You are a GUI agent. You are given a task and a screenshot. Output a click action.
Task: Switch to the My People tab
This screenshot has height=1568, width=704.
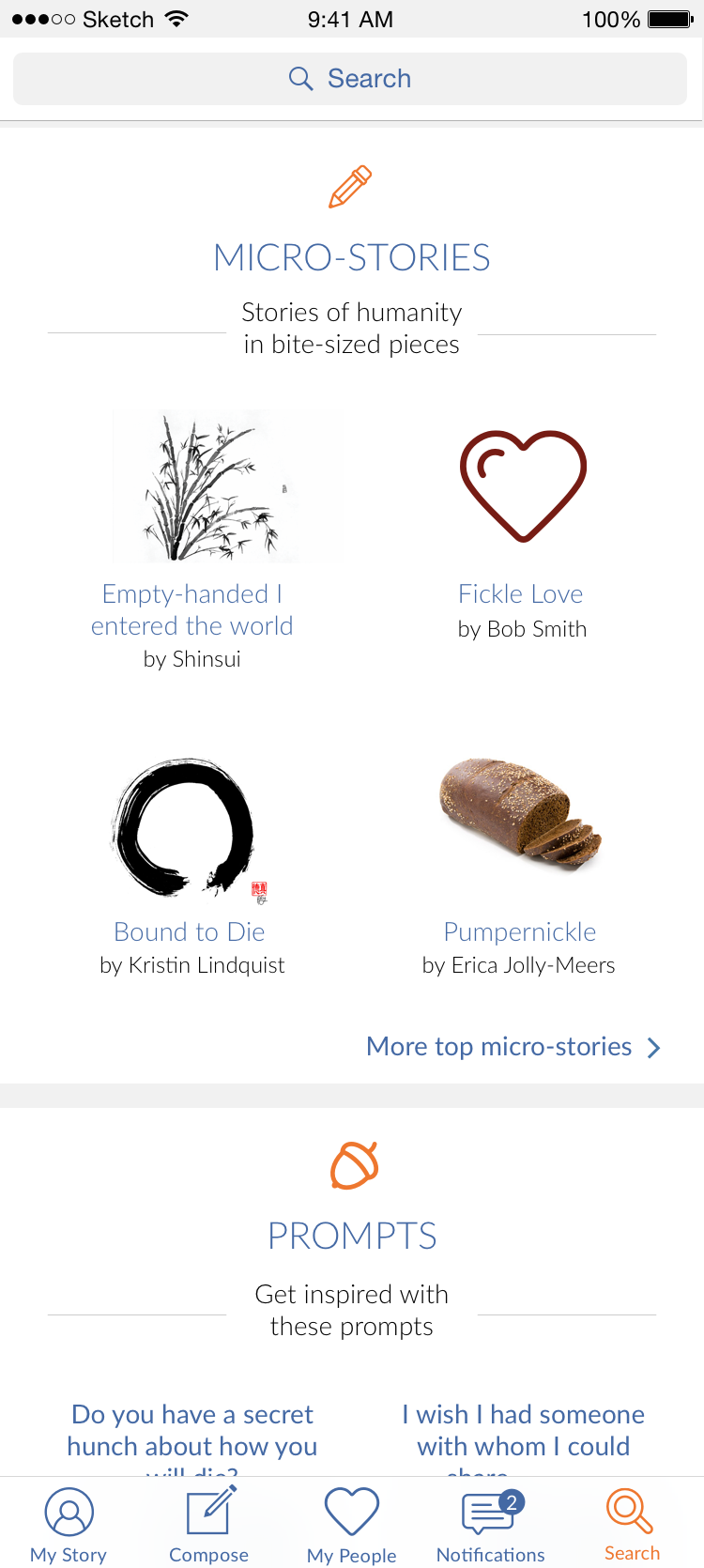[x=351, y=1525]
